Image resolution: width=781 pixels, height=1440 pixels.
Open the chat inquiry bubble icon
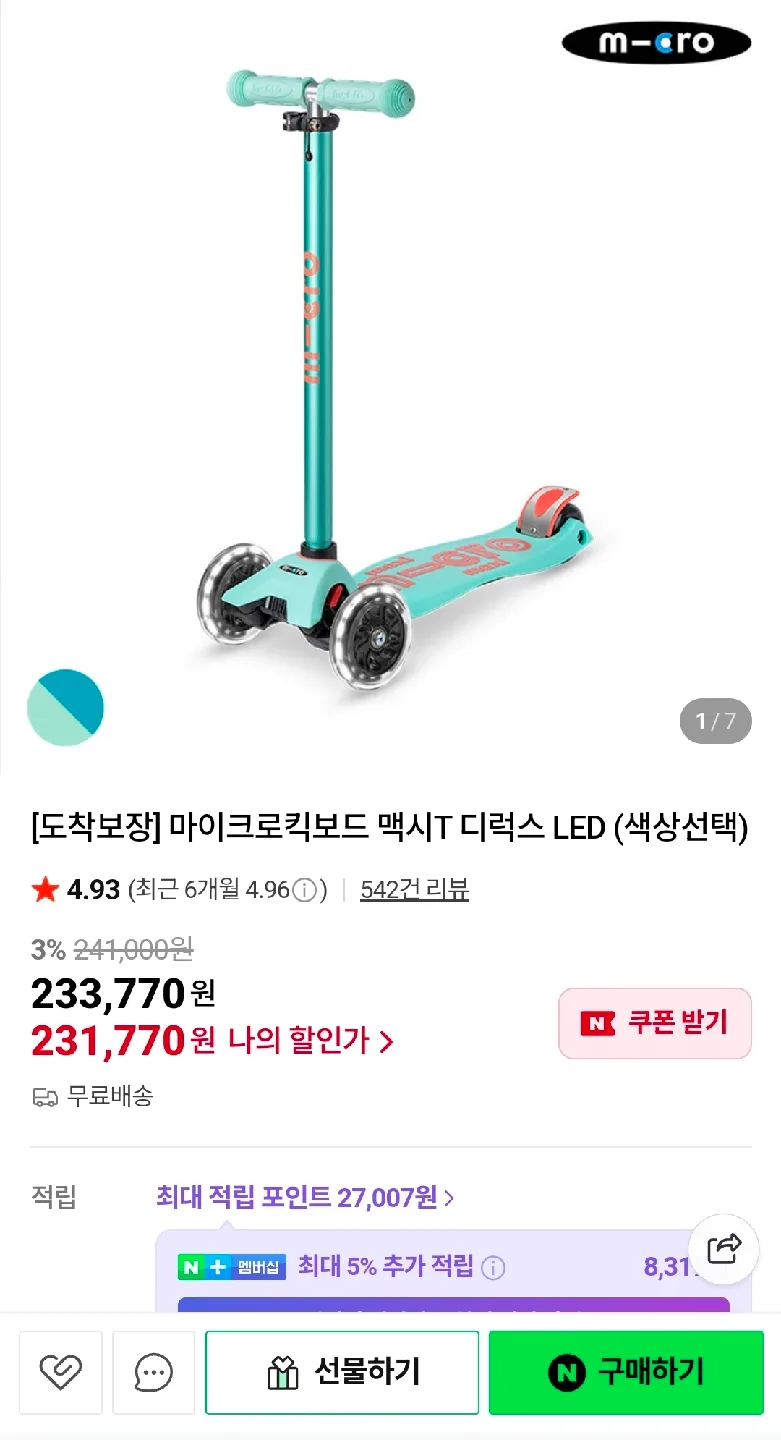pos(153,1372)
